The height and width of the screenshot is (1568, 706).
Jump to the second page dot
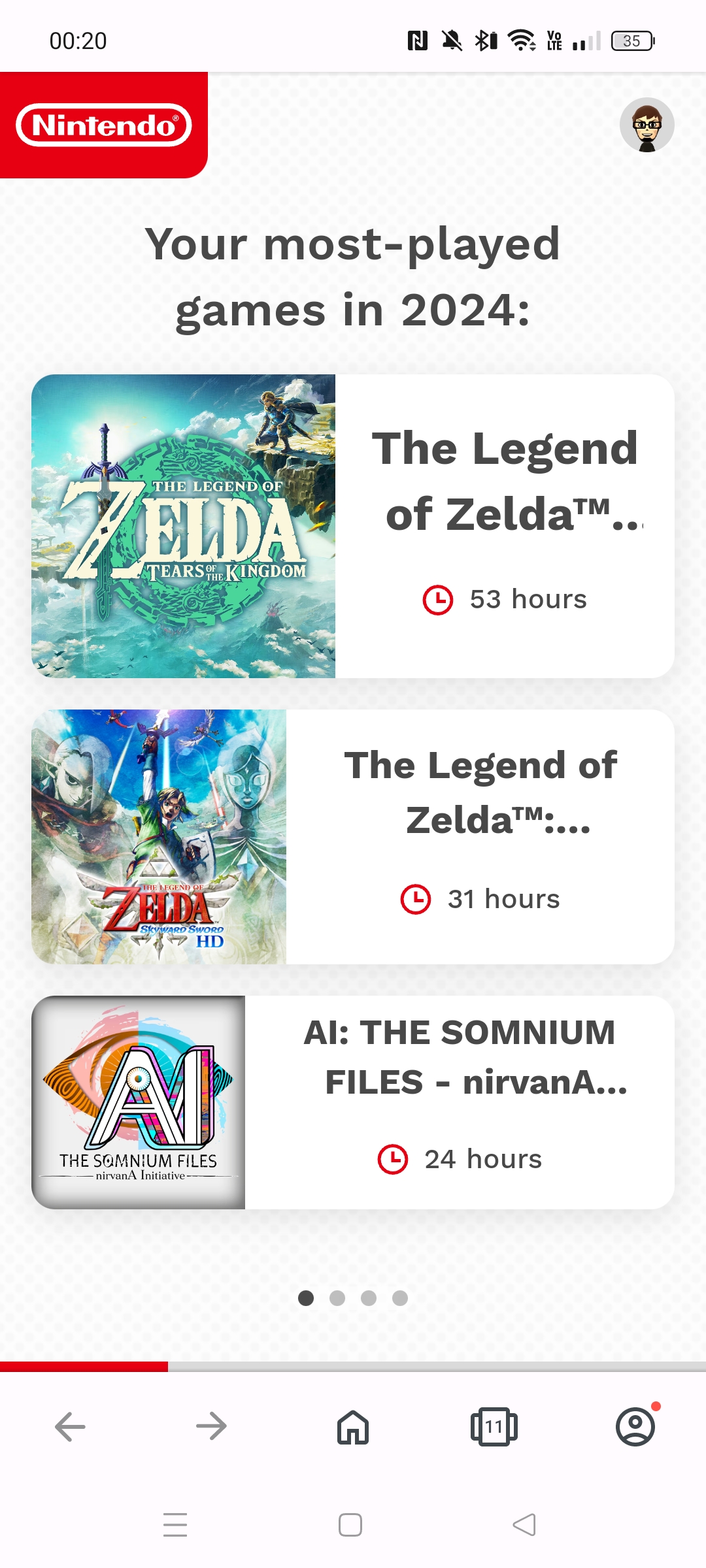[337, 1298]
